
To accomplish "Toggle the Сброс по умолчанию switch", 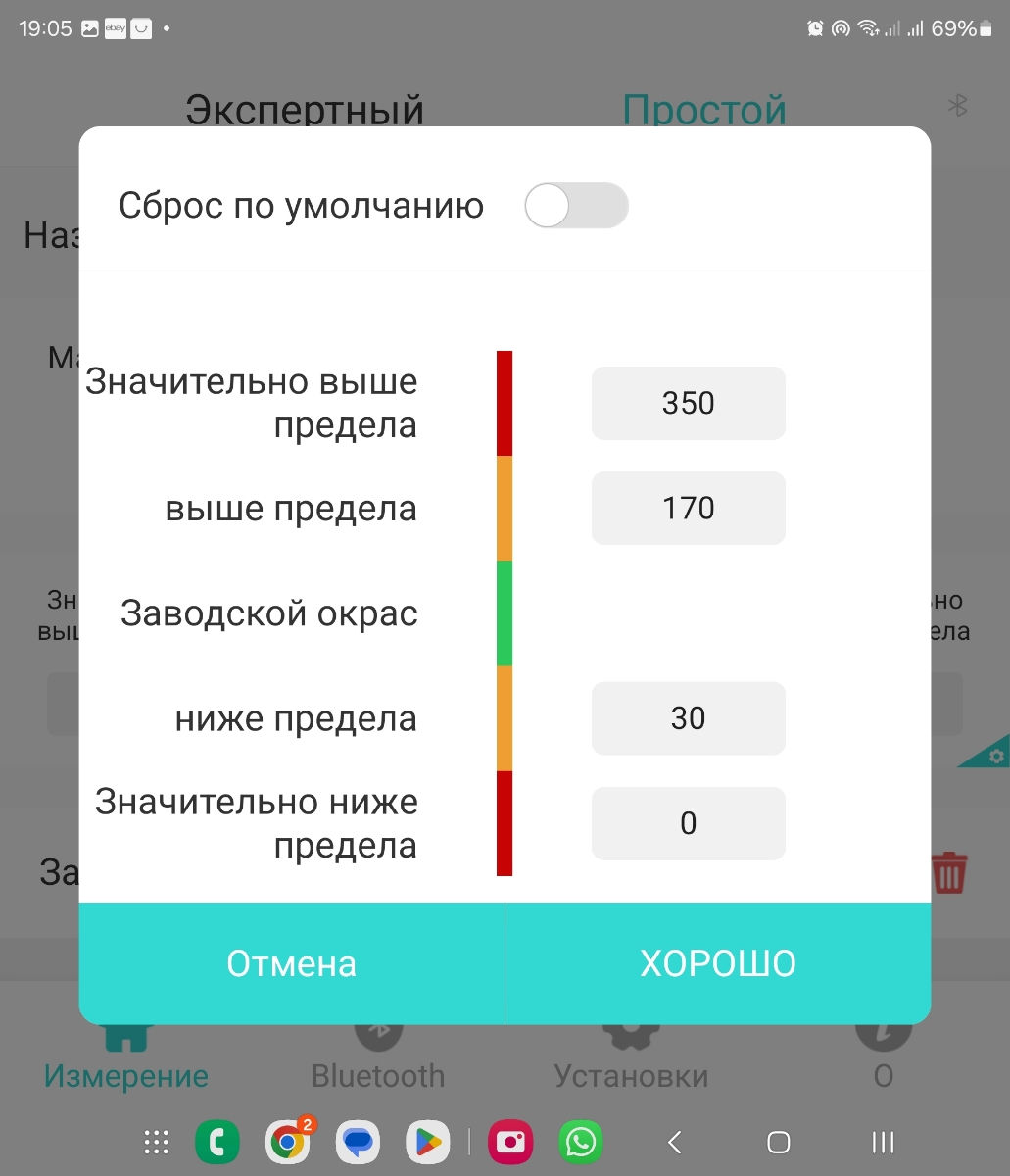I will point(576,207).
